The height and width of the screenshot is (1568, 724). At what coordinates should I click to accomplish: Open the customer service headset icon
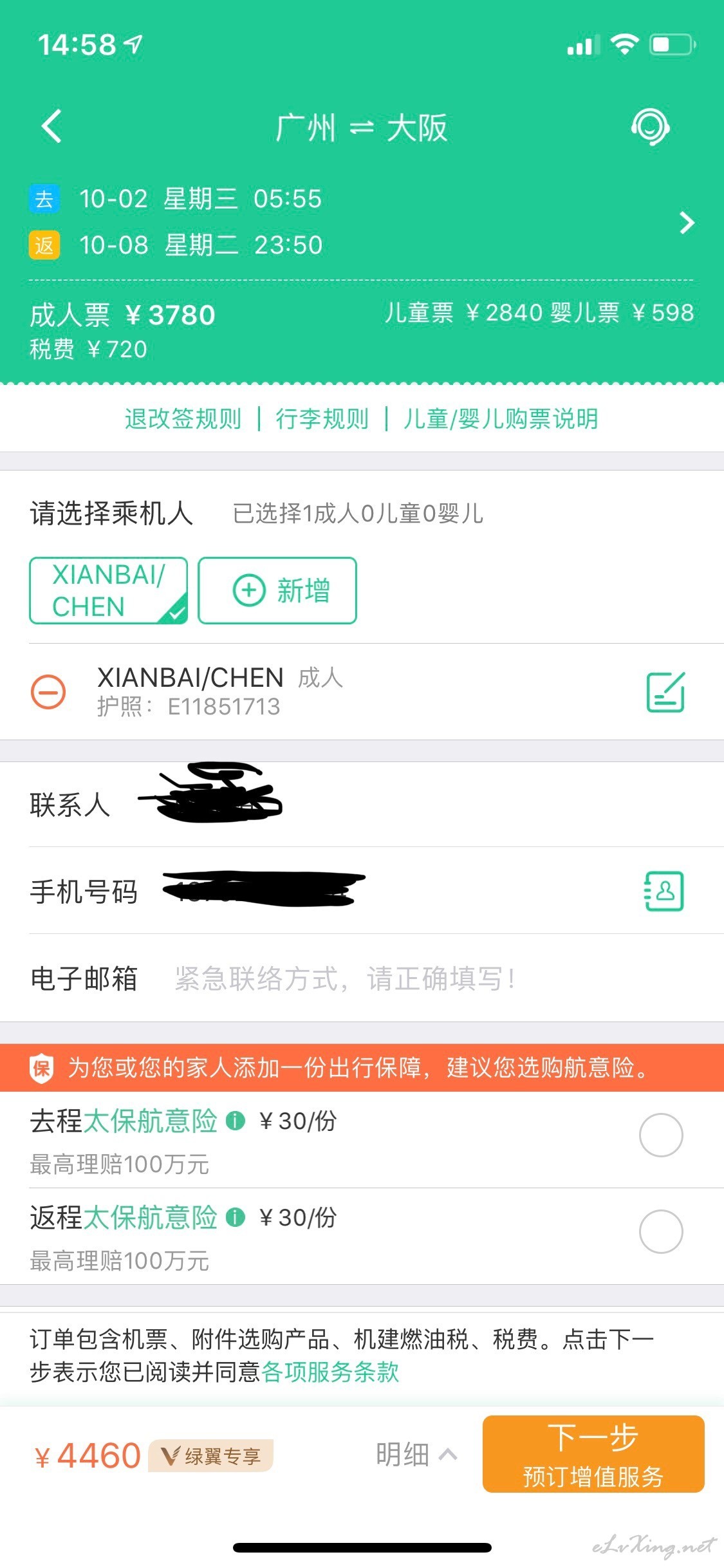[x=650, y=126]
